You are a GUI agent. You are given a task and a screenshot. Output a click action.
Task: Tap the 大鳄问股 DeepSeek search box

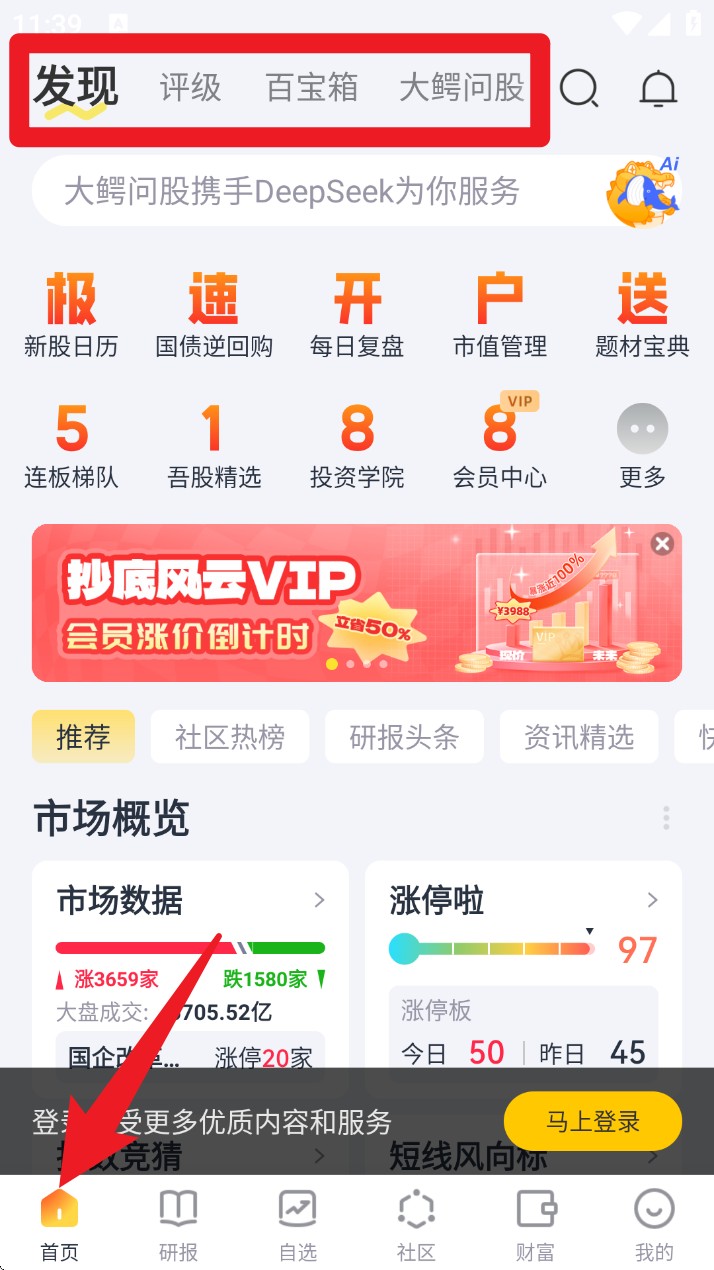click(x=300, y=190)
